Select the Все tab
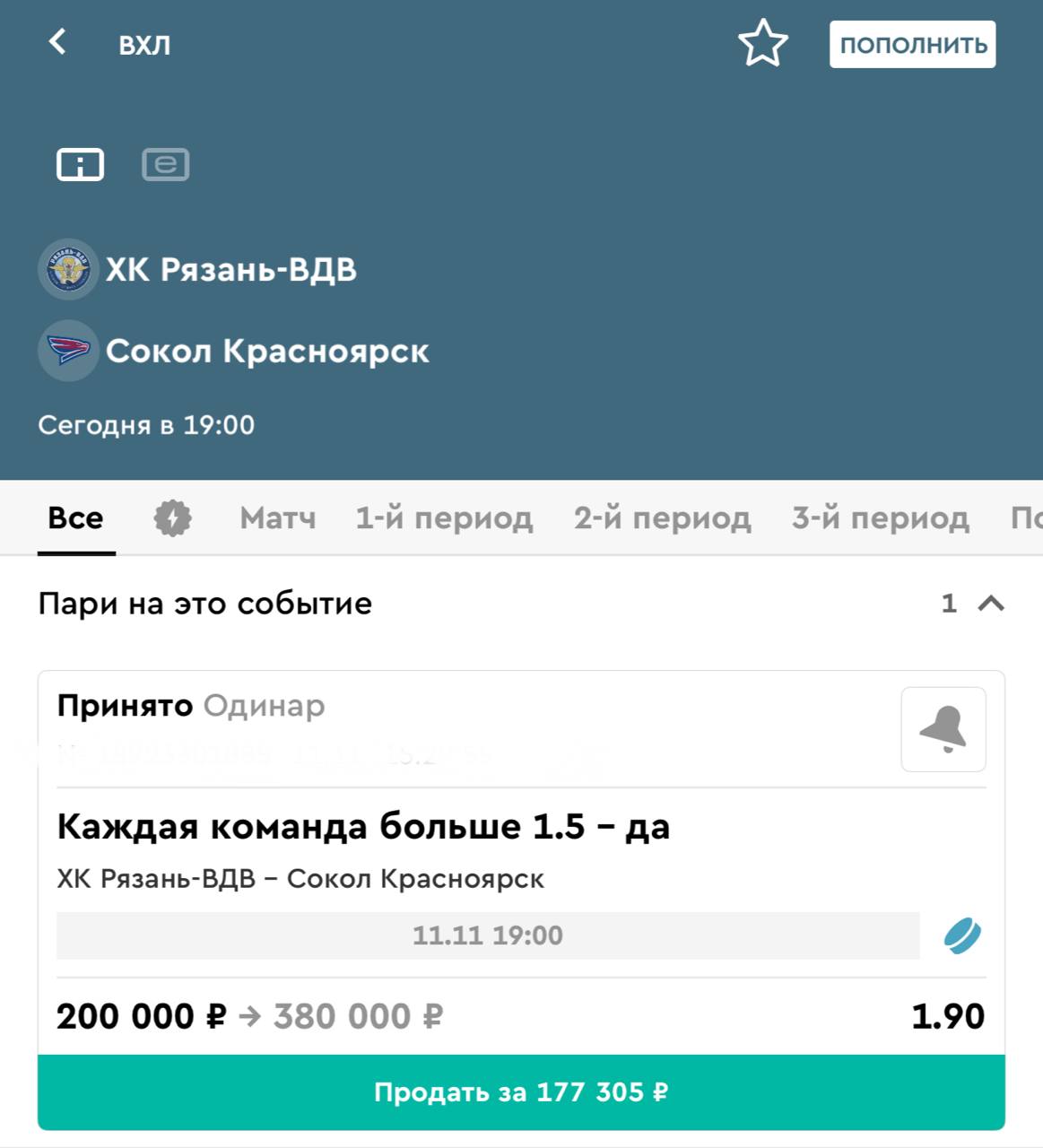This screenshot has width=1043, height=1148. tap(75, 518)
